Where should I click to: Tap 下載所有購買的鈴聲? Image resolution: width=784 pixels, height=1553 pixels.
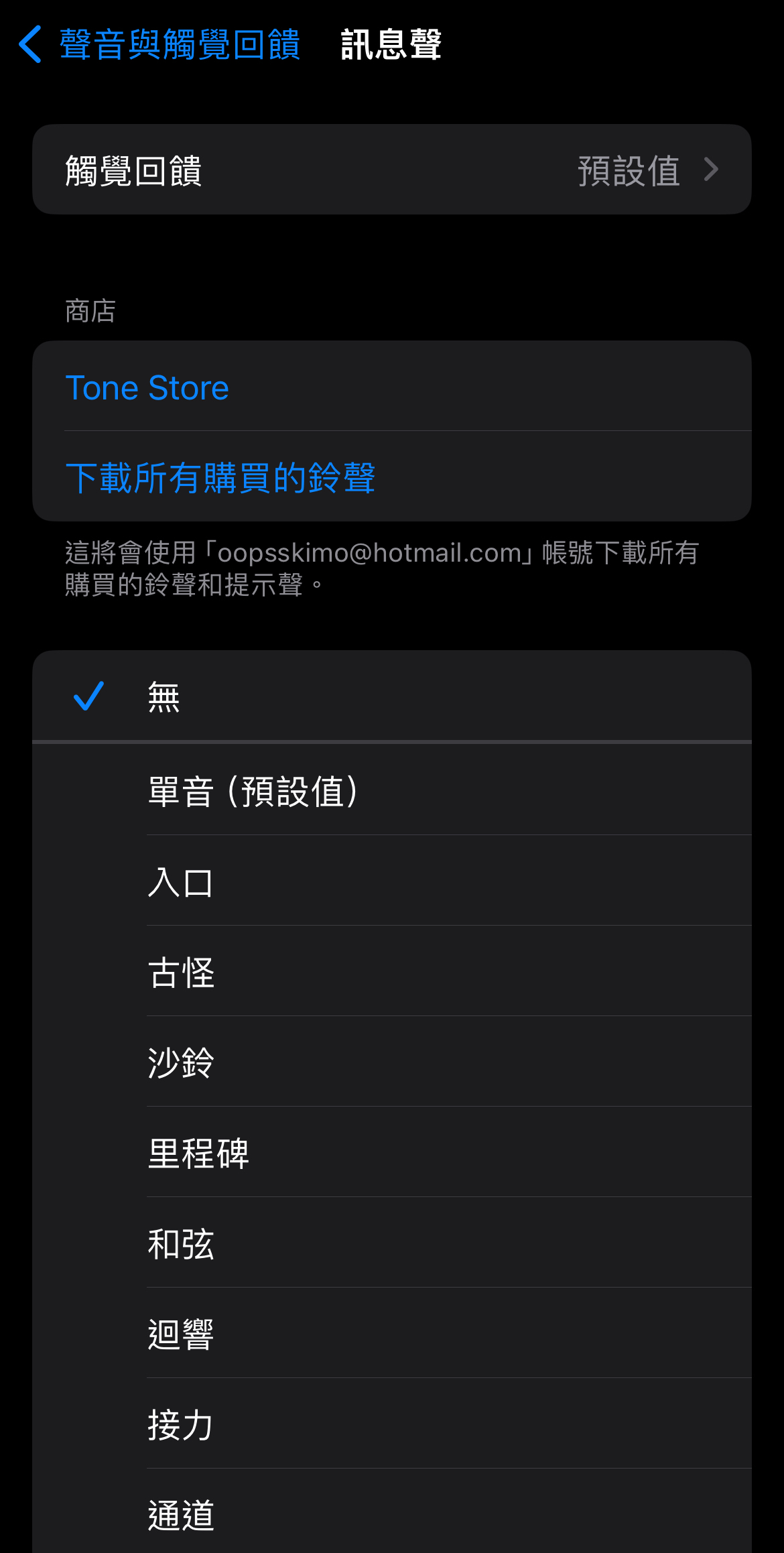click(220, 477)
